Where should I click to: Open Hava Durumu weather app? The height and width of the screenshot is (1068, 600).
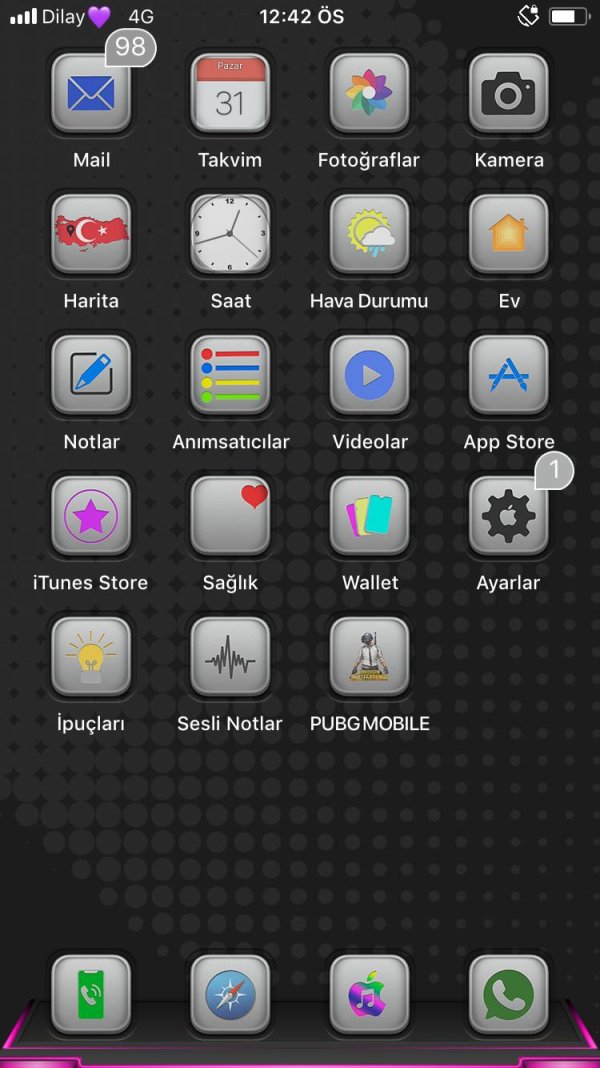click(369, 235)
